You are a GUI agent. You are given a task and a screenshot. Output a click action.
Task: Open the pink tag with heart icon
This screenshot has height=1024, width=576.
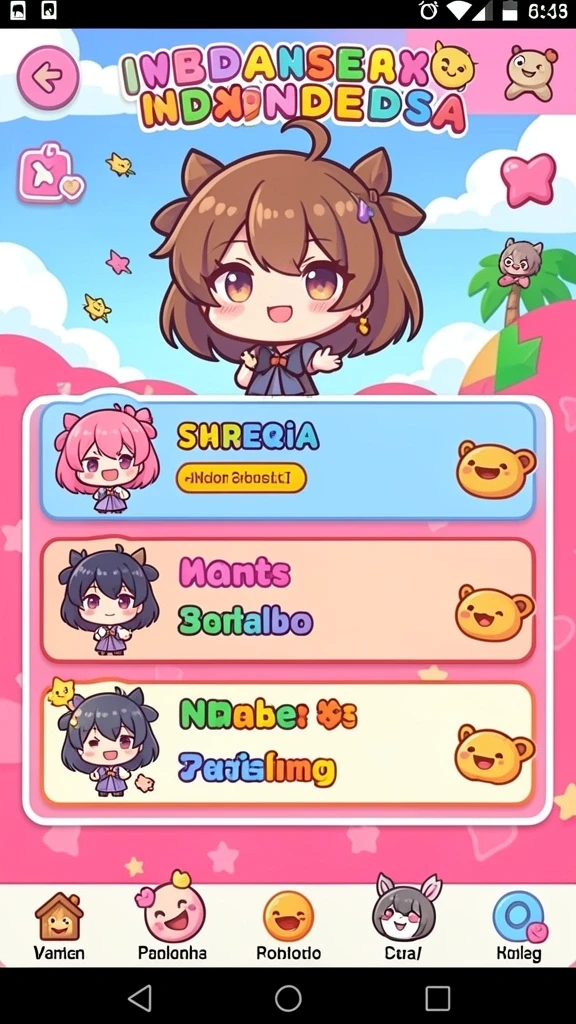click(x=50, y=172)
